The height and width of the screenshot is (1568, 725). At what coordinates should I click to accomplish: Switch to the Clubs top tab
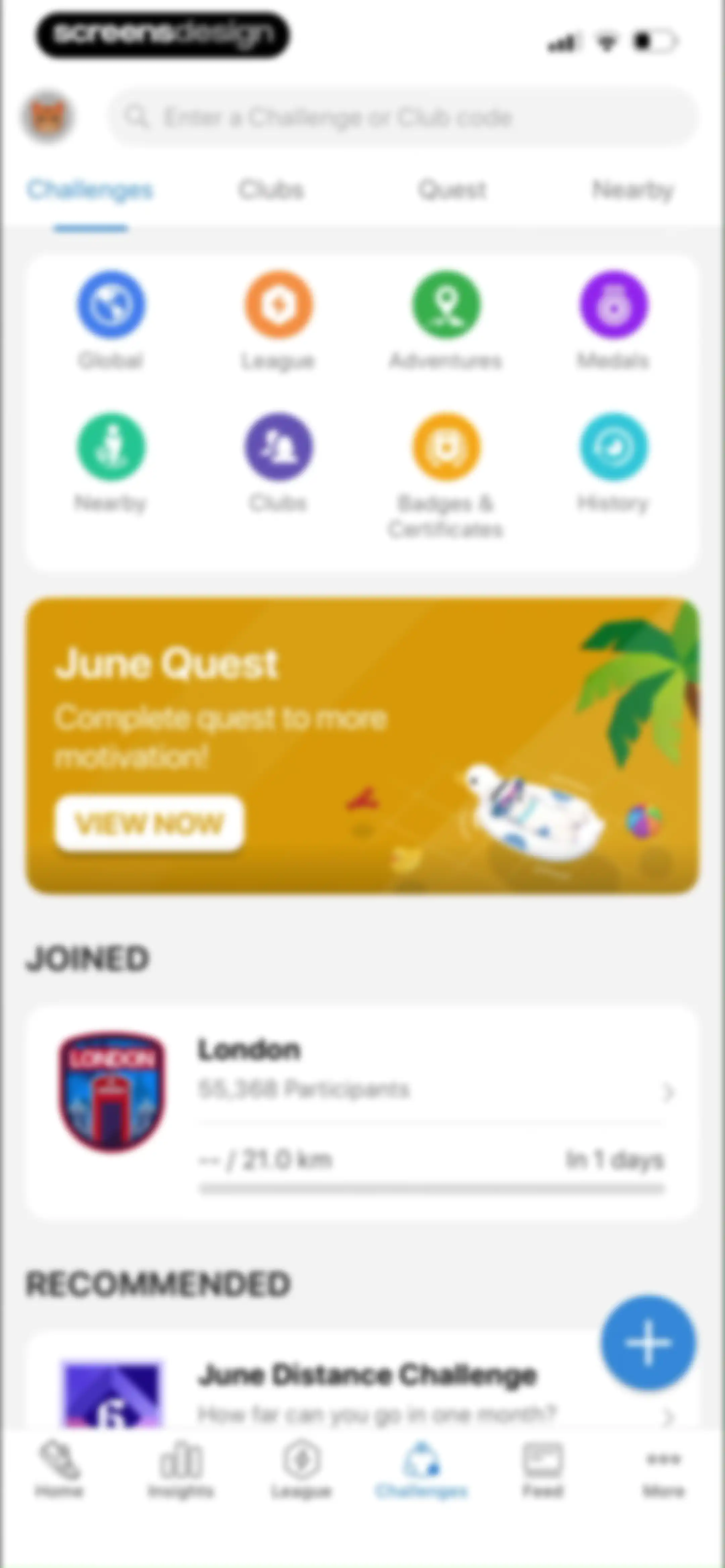point(271,190)
